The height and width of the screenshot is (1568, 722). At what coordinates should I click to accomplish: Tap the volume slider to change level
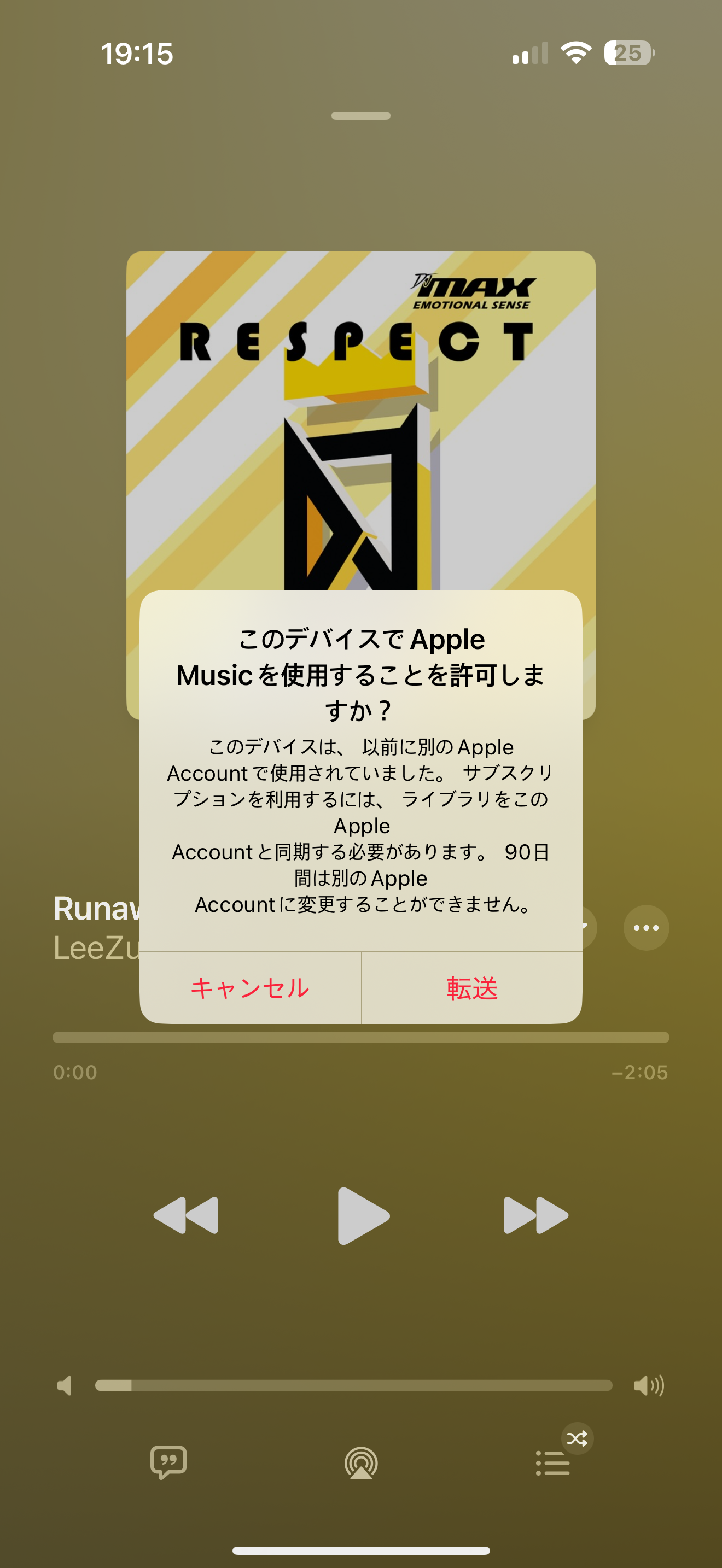(353, 1386)
